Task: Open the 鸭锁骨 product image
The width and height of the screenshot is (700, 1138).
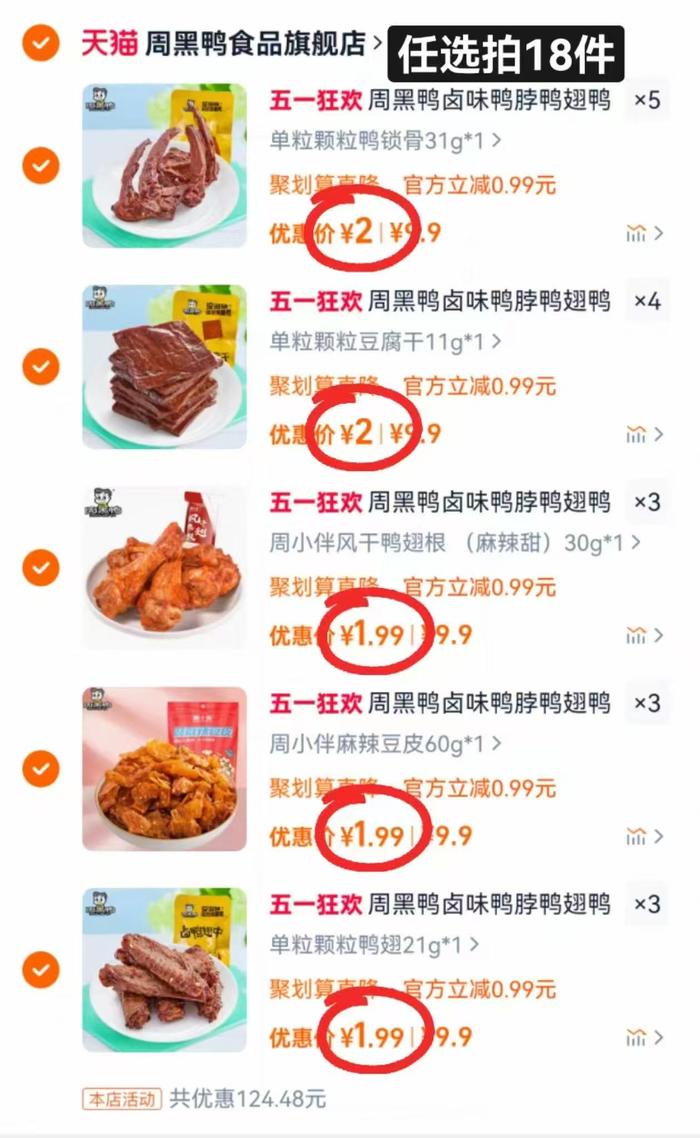Action: click(x=164, y=165)
